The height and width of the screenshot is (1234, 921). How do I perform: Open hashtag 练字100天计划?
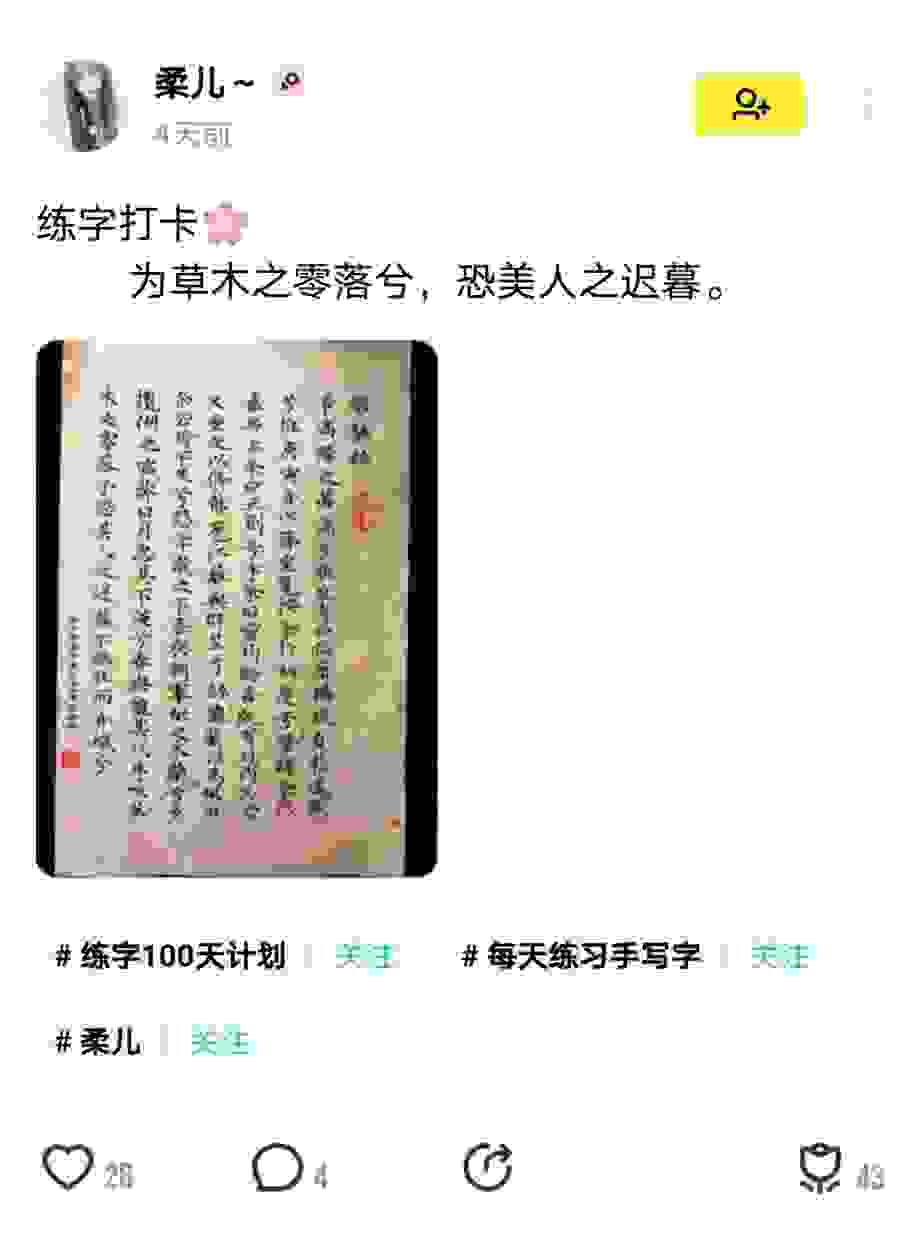(x=170, y=957)
